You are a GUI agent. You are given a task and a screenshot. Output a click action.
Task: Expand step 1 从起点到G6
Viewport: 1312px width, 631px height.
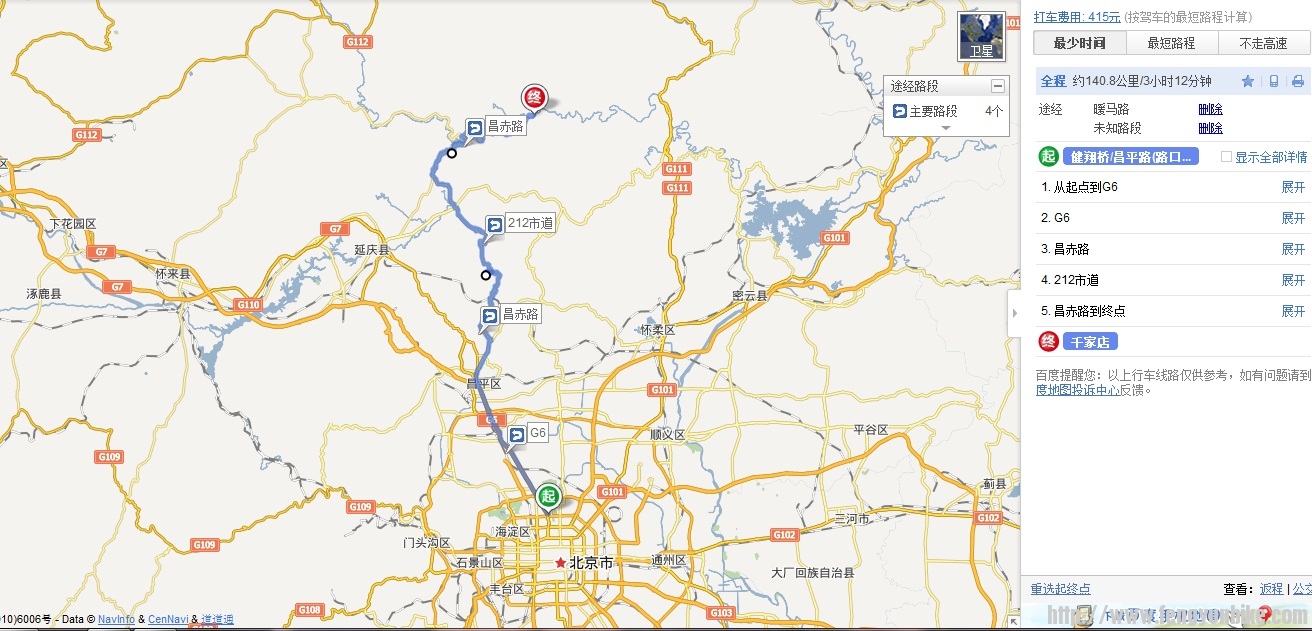1293,187
